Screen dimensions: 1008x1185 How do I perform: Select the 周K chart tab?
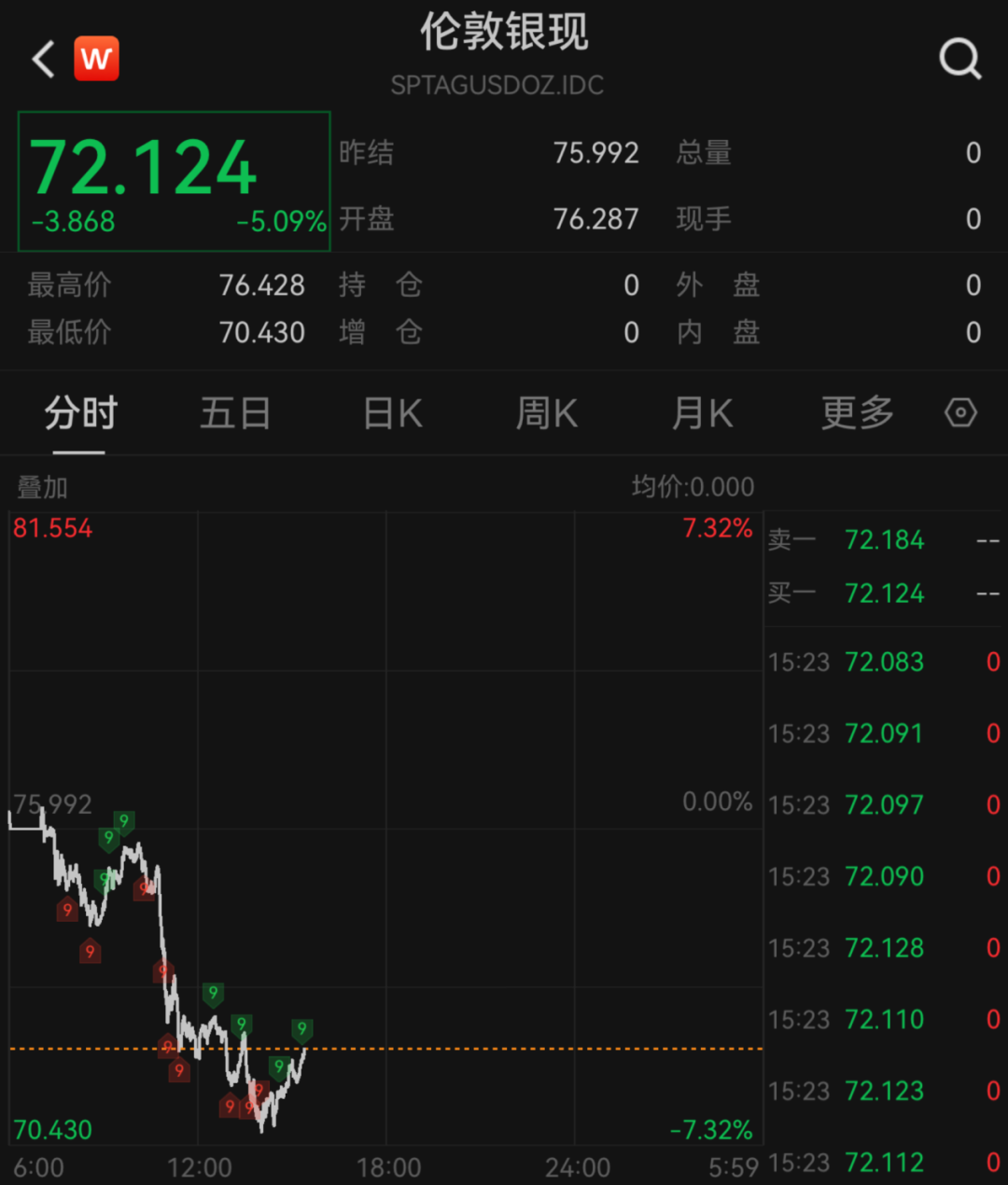(x=547, y=413)
